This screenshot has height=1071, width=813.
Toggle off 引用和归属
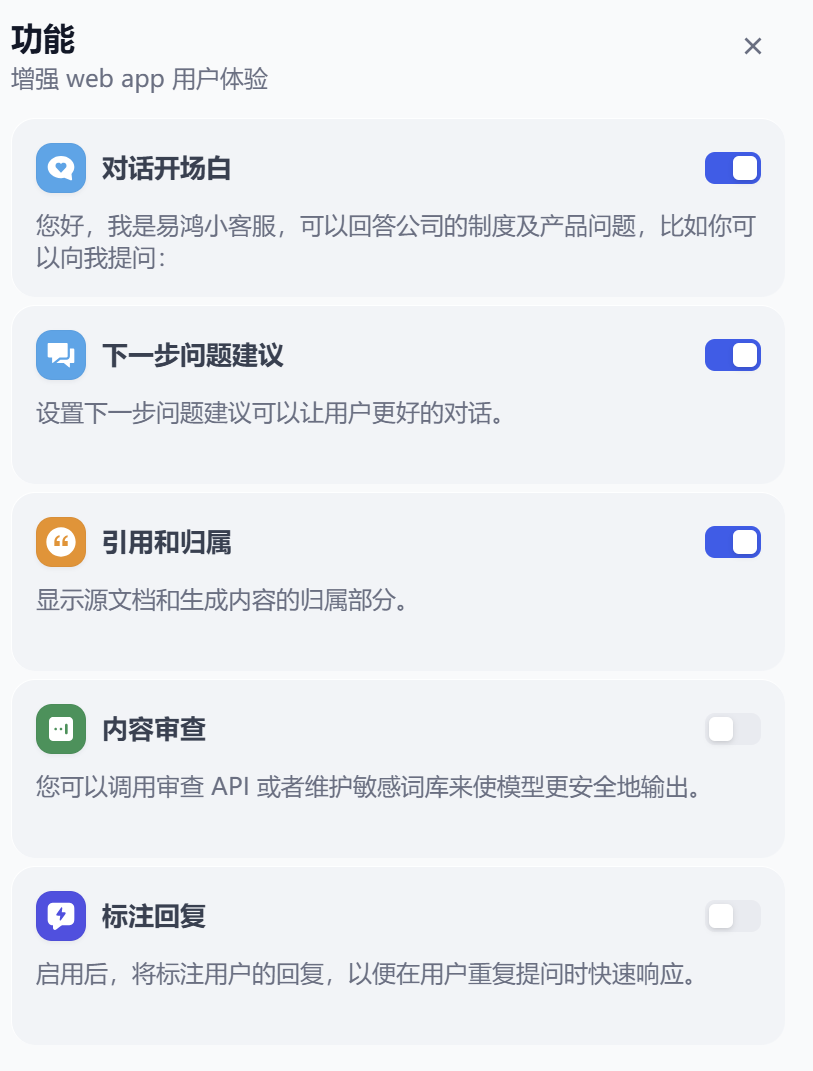(732, 542)
